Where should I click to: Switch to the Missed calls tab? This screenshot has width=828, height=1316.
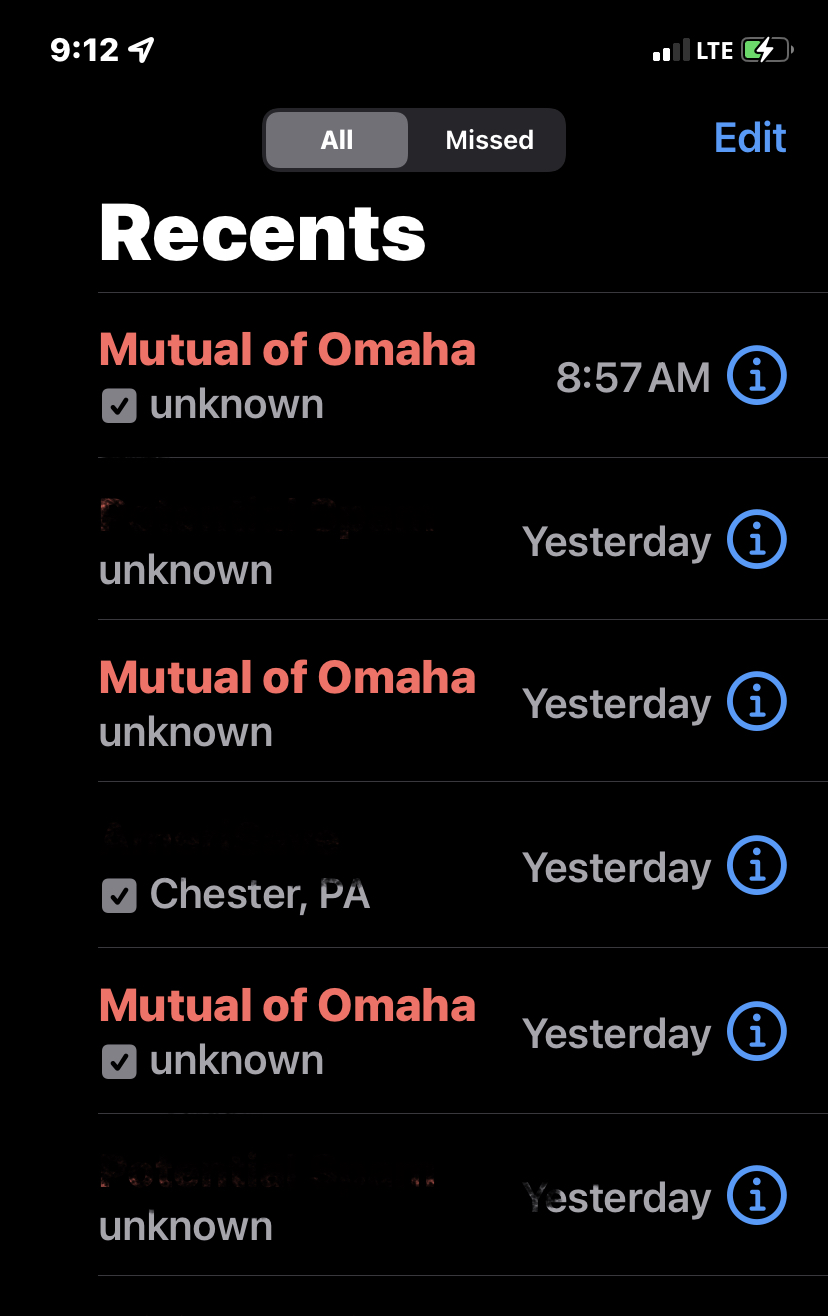pos(489,140)
